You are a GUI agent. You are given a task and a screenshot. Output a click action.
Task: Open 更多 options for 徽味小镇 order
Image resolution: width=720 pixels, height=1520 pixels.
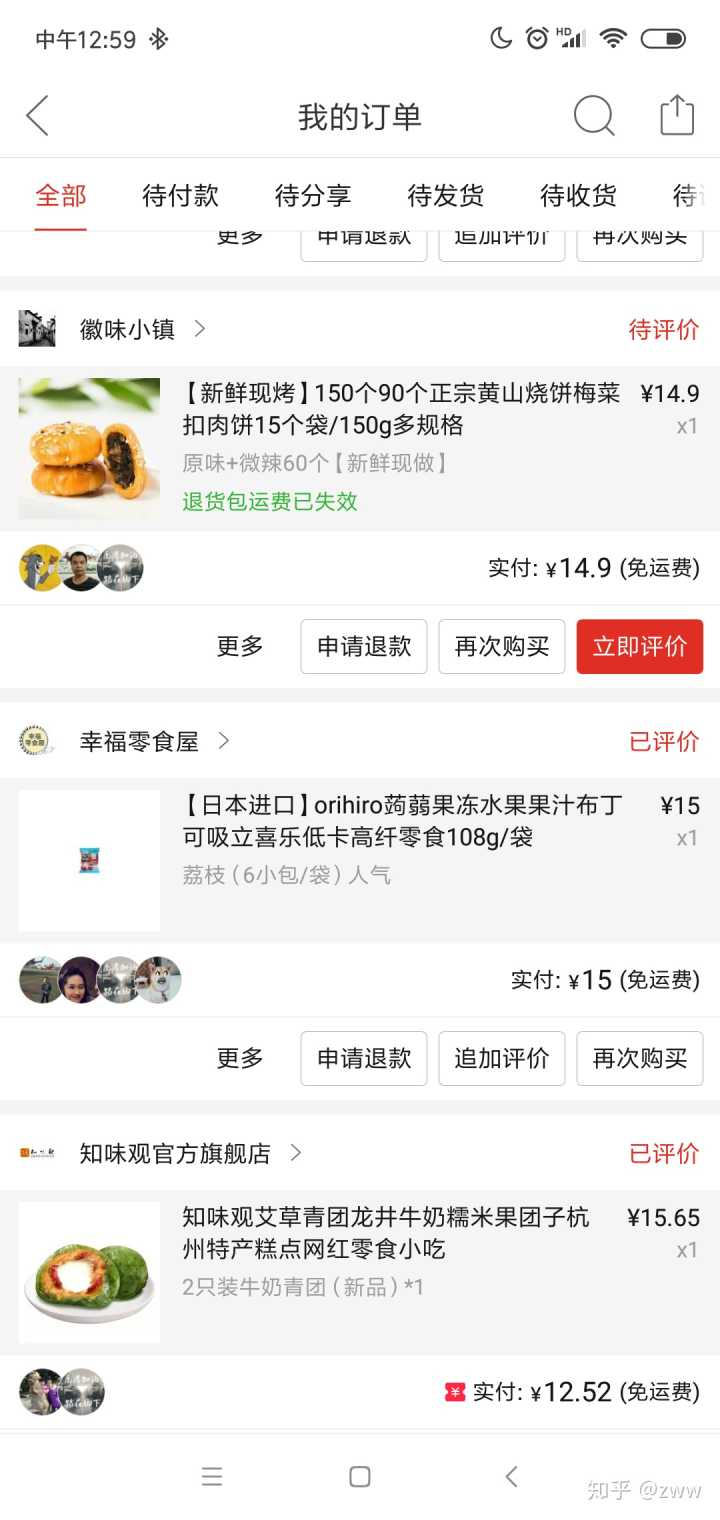[x=240, y=647]
